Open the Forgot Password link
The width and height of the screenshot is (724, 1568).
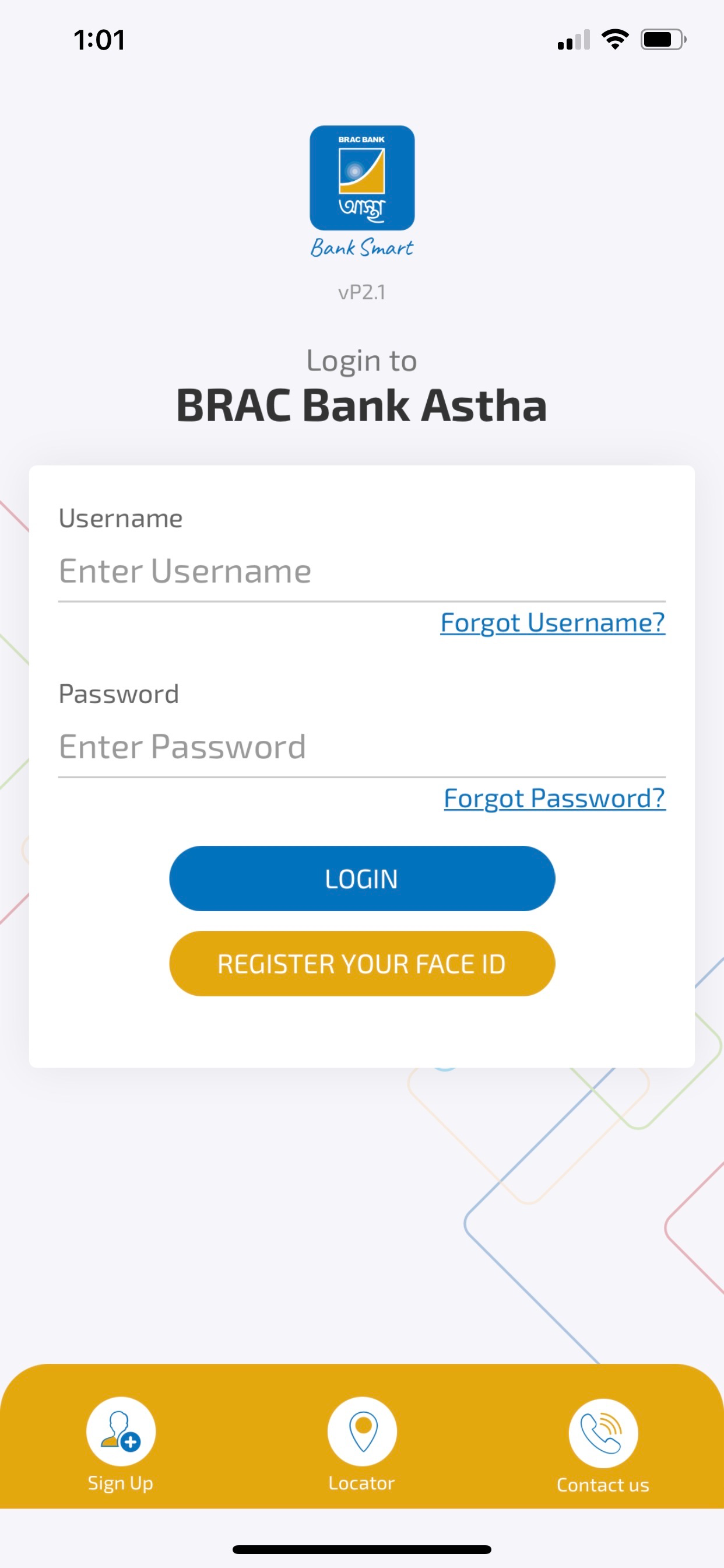[x=554, y=798]
